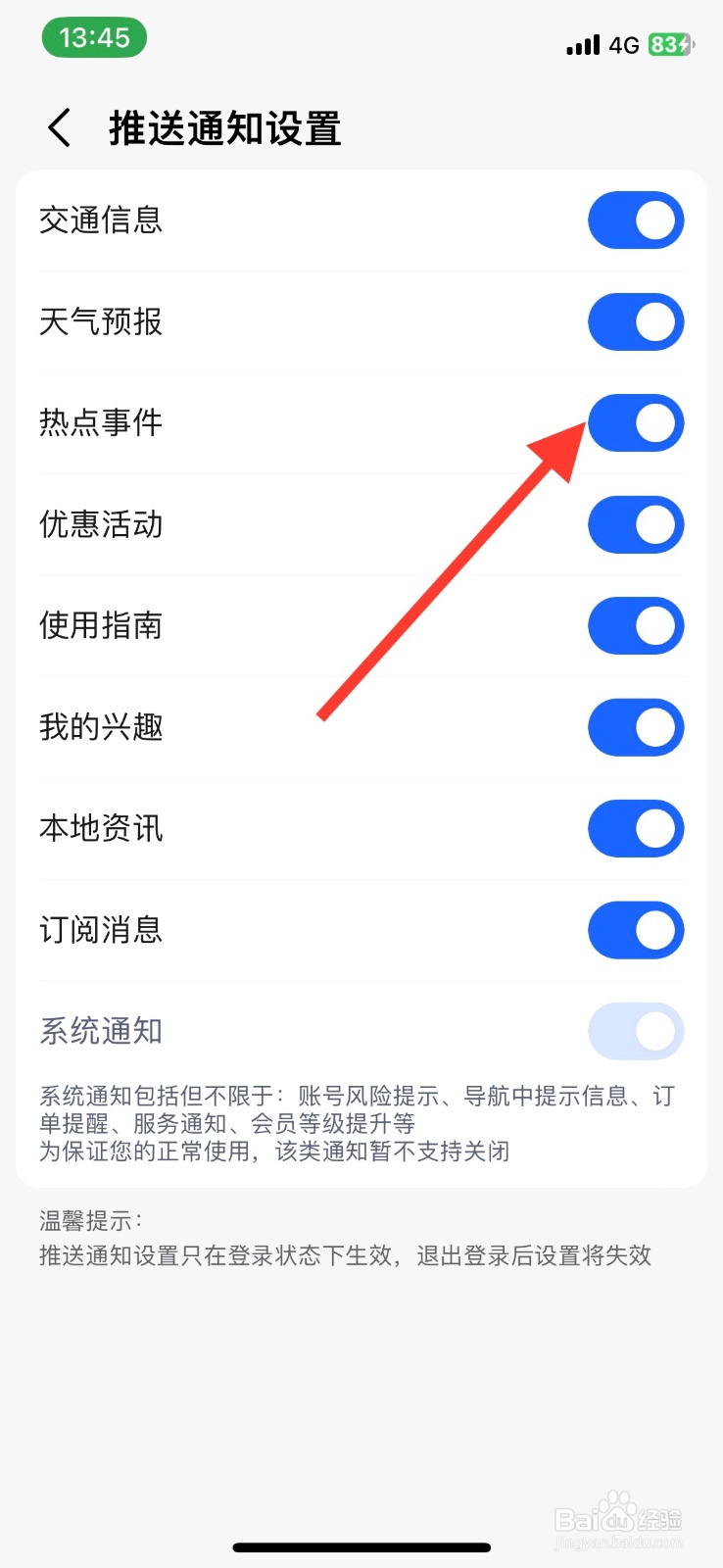Image resolution: width=723 pixels, height=1568 pixels.
Task: Select the 推送通知设置 page title
Action: click(223, 126)
